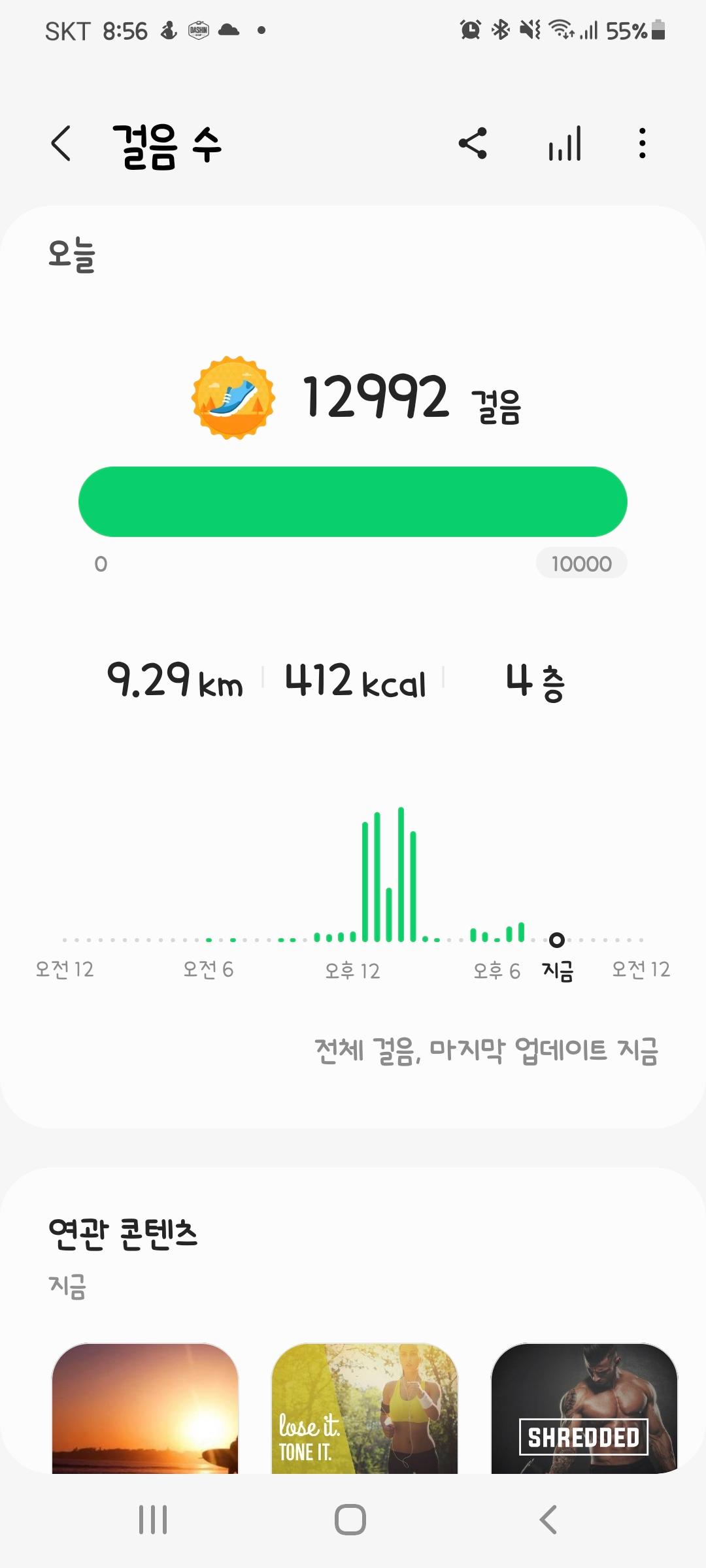
Task: Open the sunset surfing content card
Action: coord(145,1407)
